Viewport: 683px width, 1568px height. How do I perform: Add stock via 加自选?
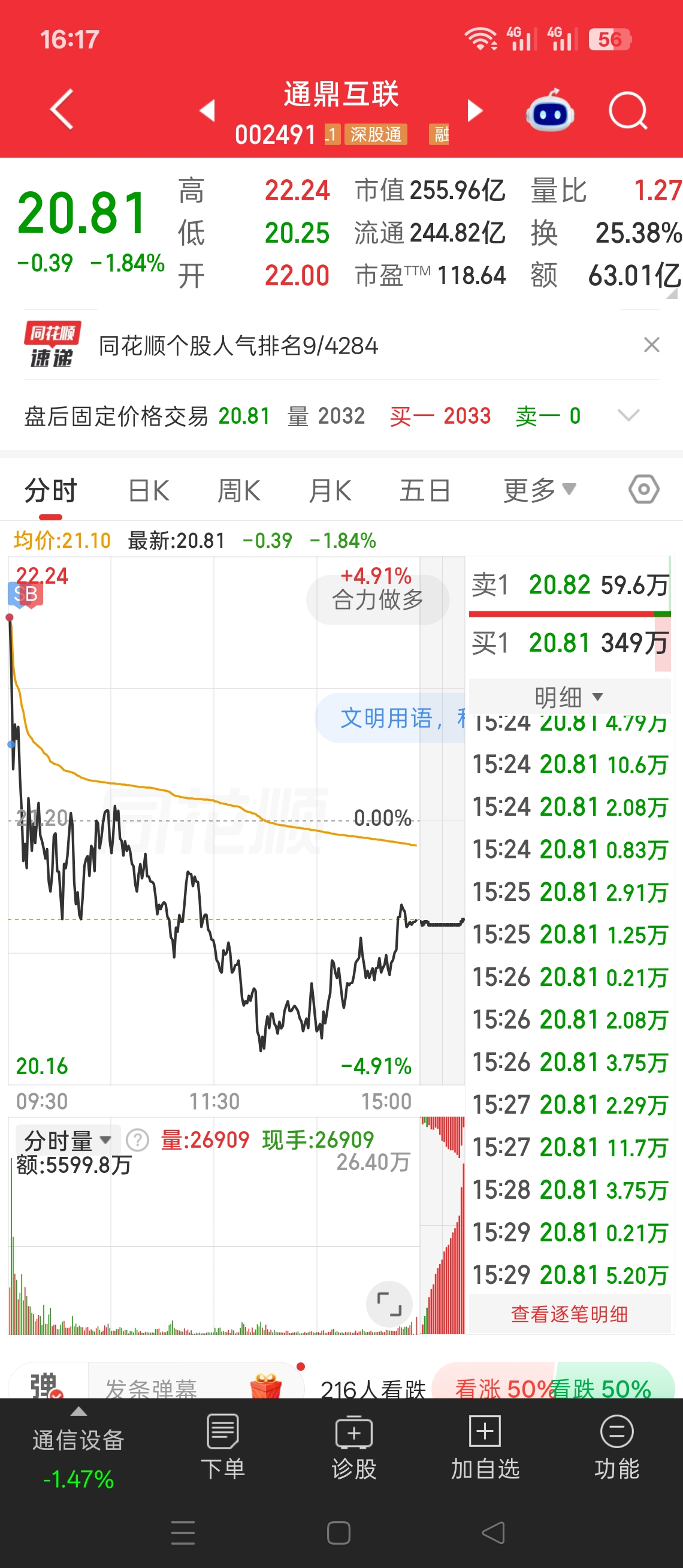click(485, 1448)
